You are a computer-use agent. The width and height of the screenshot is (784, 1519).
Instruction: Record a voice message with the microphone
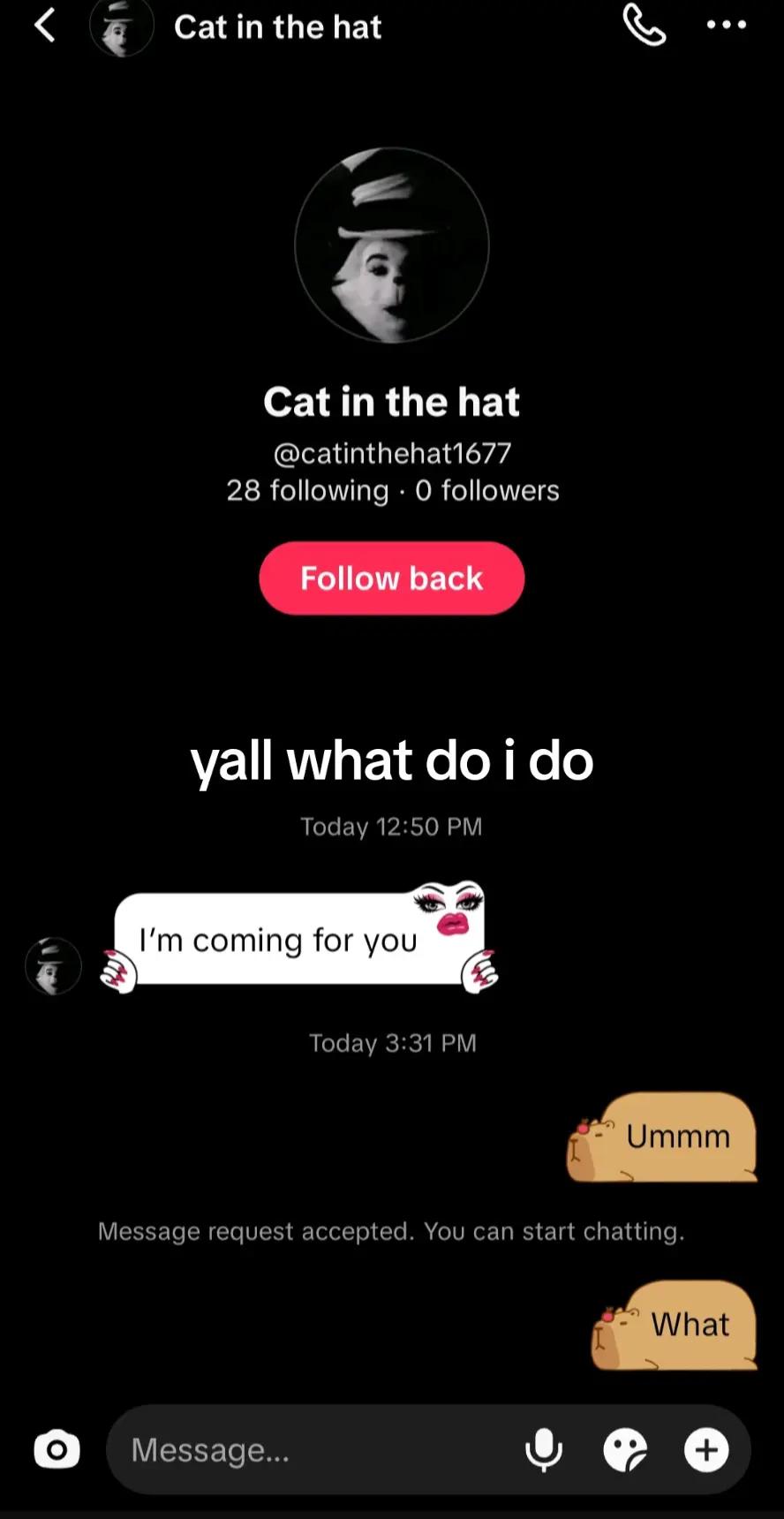click(x=544, y=1449)
